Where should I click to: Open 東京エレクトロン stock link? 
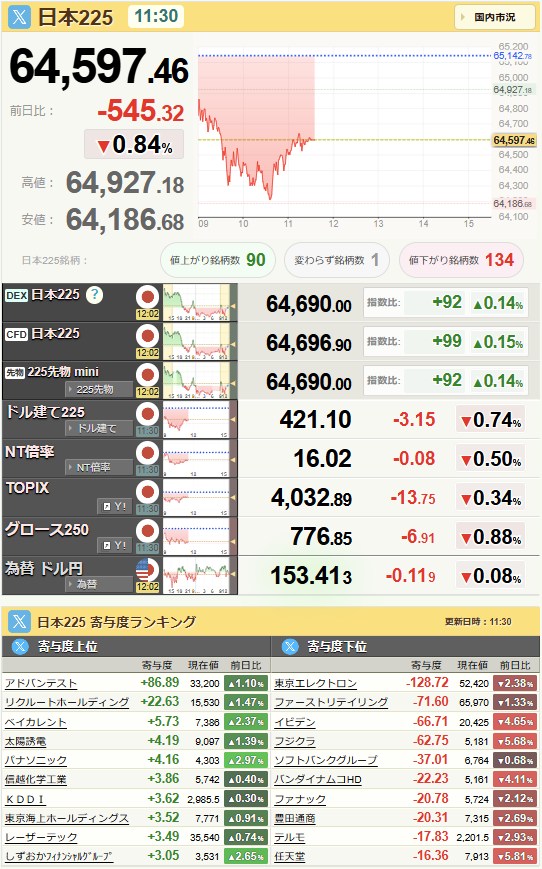315,683
